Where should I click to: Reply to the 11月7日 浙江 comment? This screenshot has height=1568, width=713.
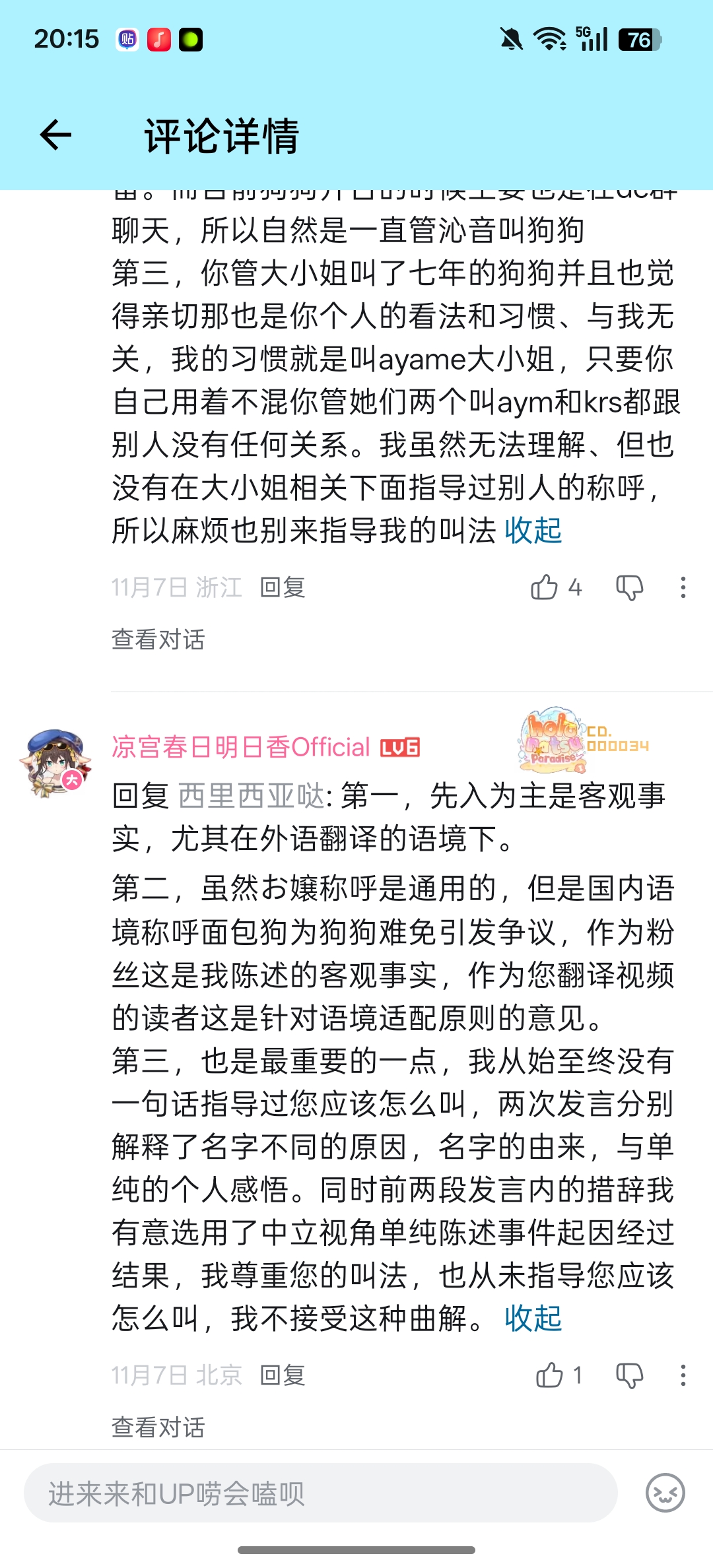coord(283,587)
